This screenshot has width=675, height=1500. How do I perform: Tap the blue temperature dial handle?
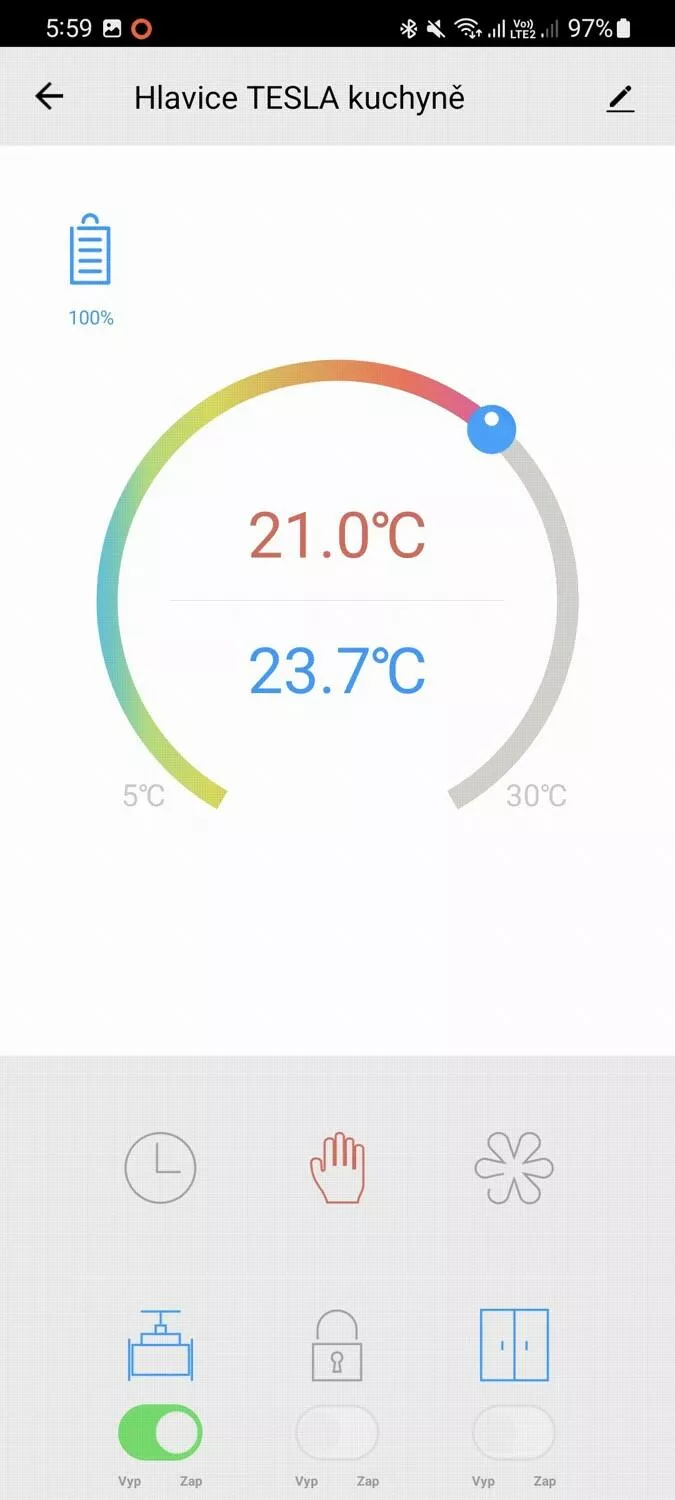point(492,429)
